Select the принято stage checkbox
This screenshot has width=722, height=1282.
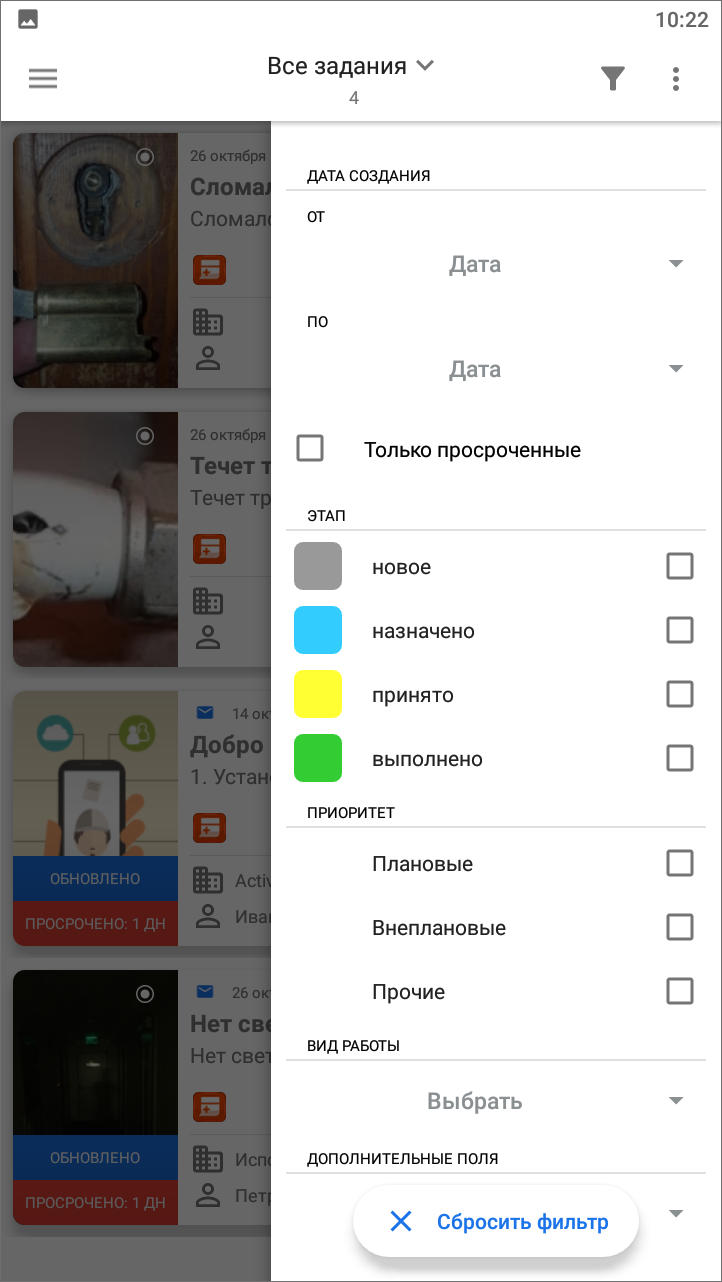click(x=680, y=695)
